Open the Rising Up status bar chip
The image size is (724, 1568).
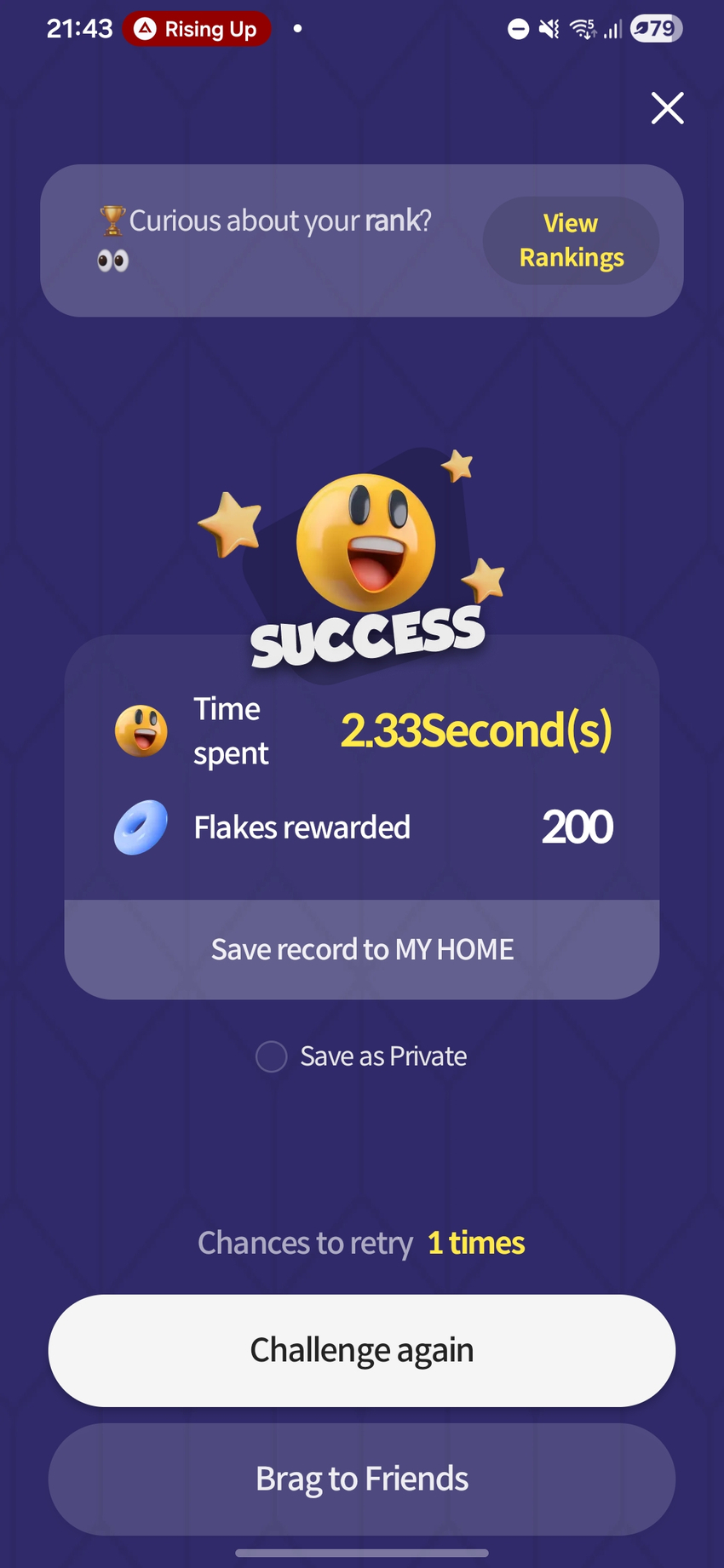[197, 29]
